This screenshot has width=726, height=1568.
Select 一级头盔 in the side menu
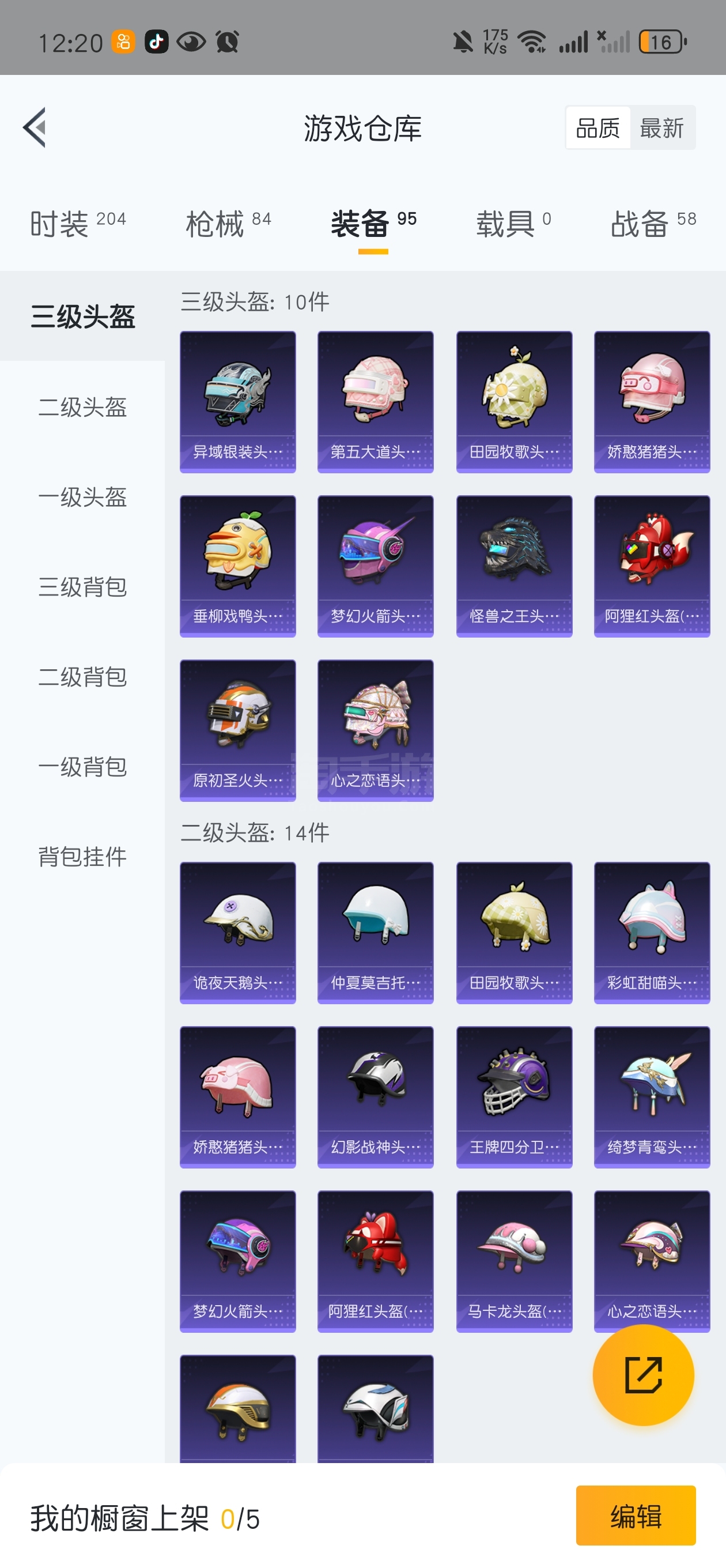[82, 497]
